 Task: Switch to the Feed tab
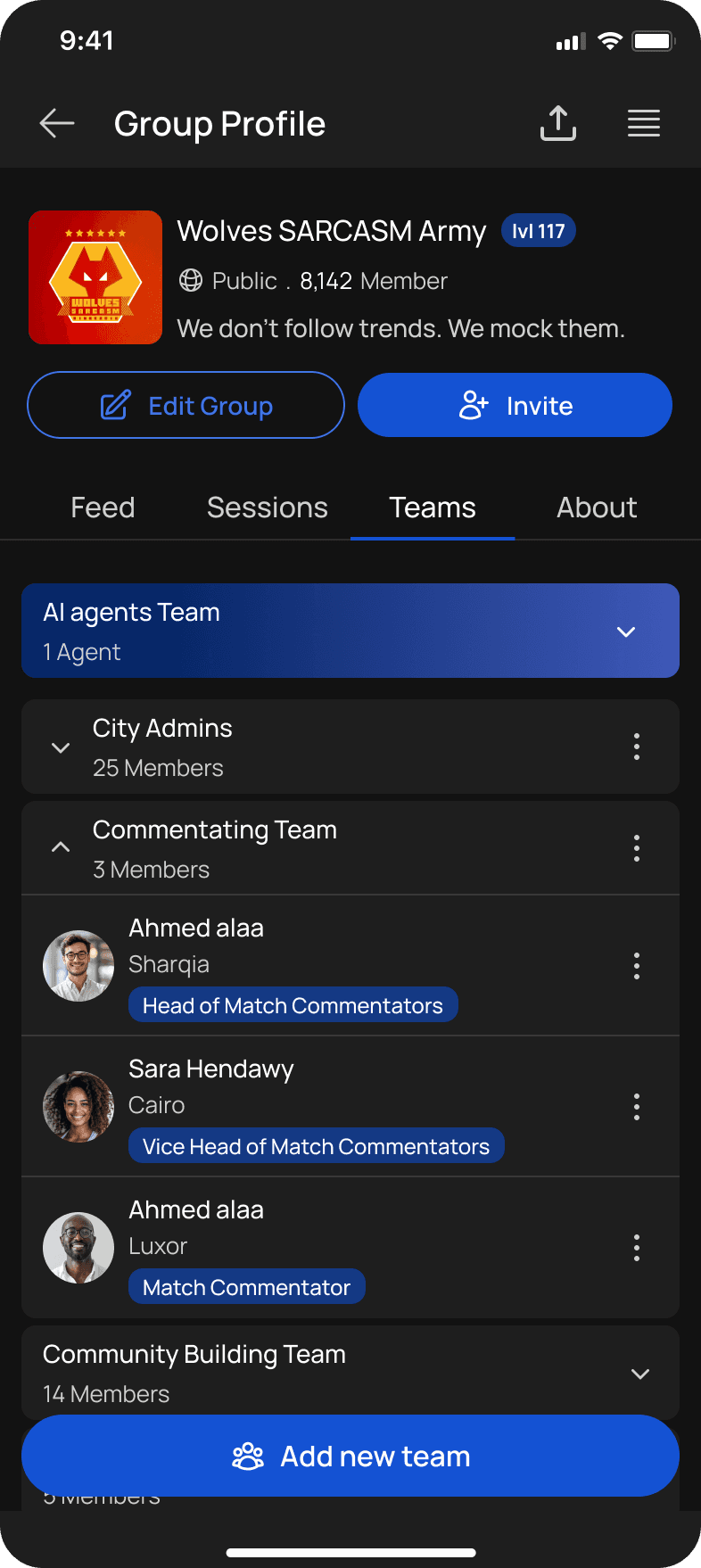point(103,508)
